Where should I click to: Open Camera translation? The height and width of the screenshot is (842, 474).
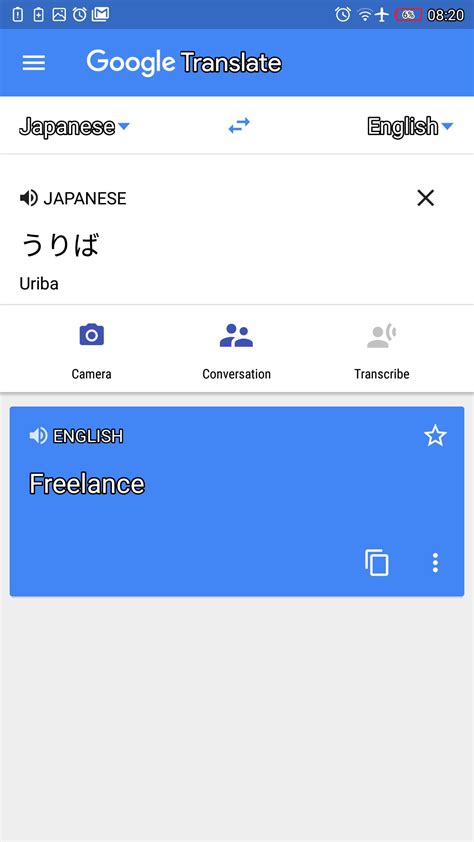click(91, 352)
